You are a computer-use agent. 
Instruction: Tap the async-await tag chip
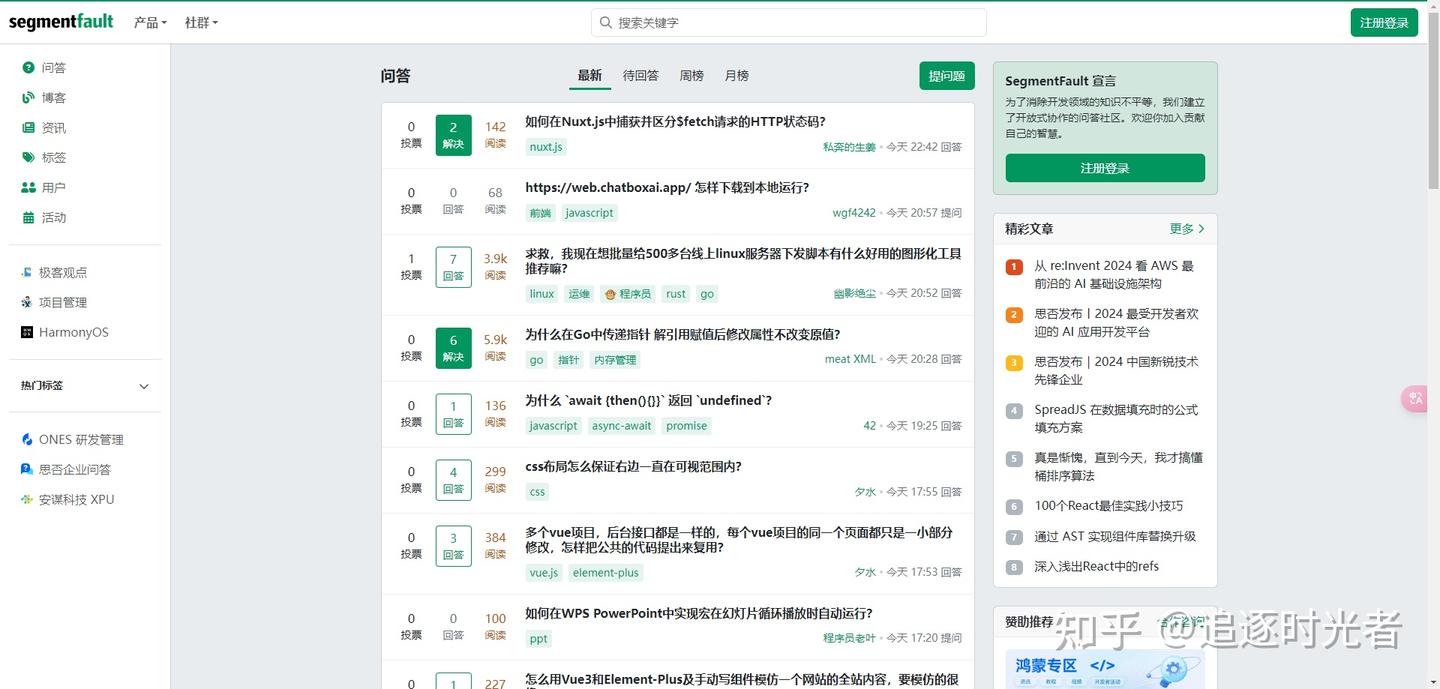[621, 426]
